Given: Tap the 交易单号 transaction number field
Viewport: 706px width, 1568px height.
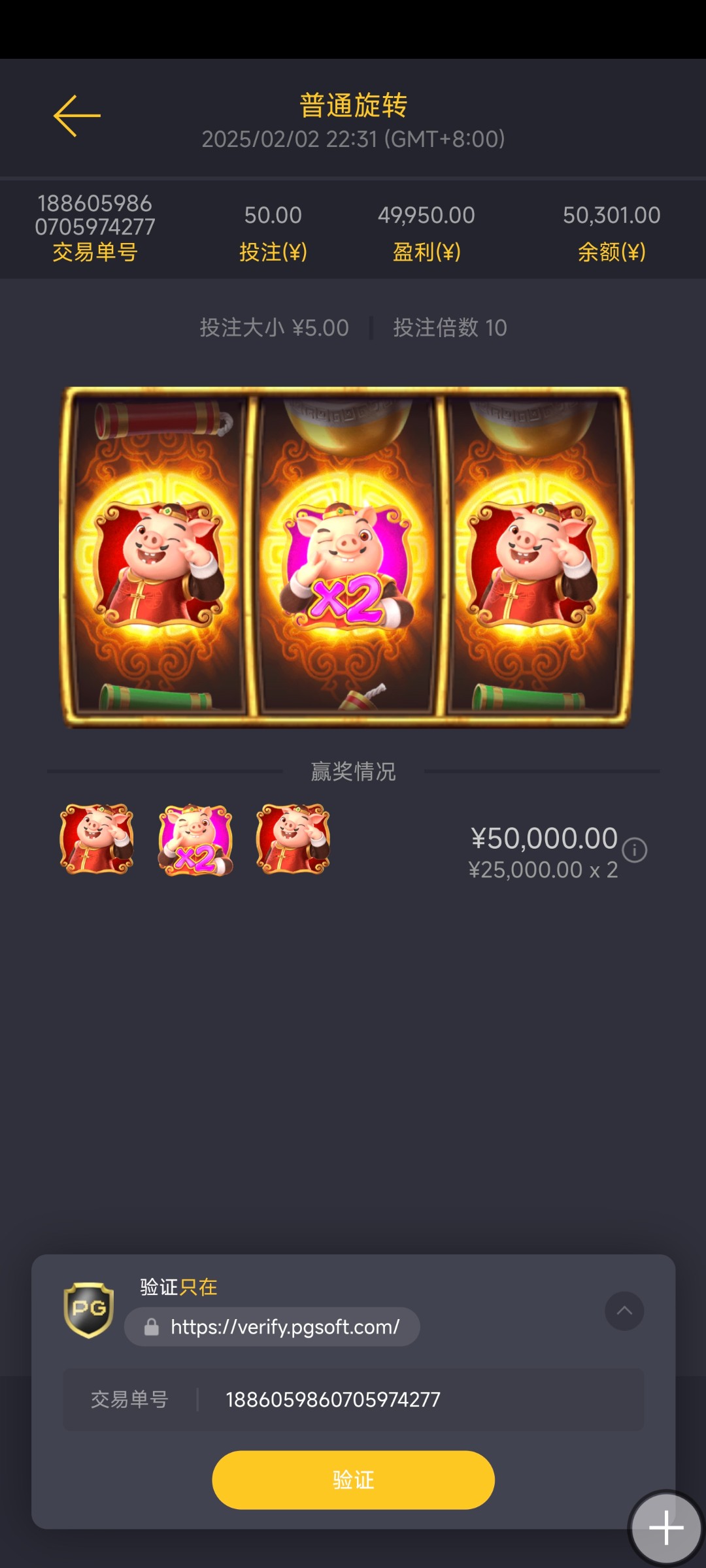Looking at the screenshot, I should pos(353,1399).
